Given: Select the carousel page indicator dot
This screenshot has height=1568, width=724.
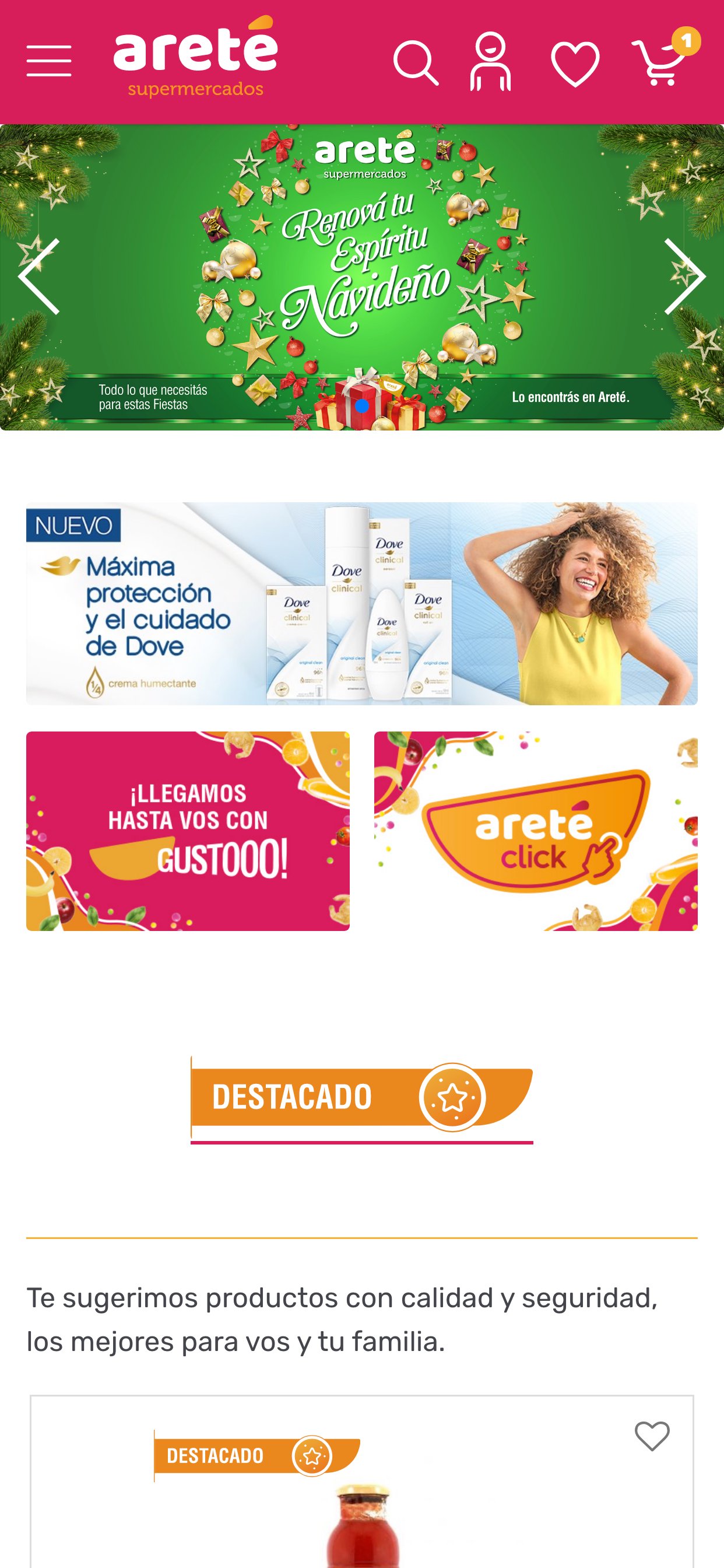Looking at the screenshot, I should click(362, 406).
